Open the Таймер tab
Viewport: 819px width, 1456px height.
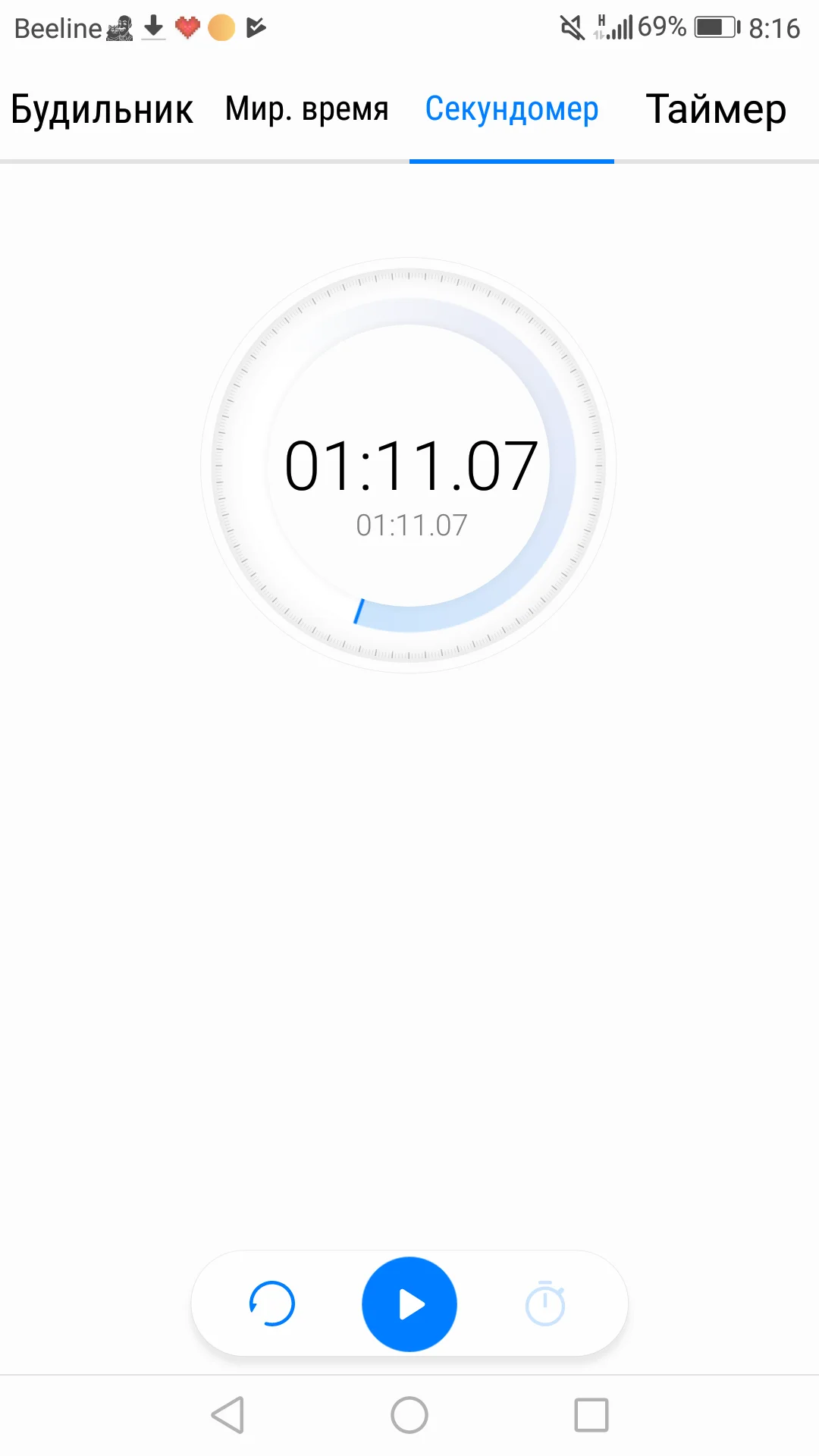714,109
